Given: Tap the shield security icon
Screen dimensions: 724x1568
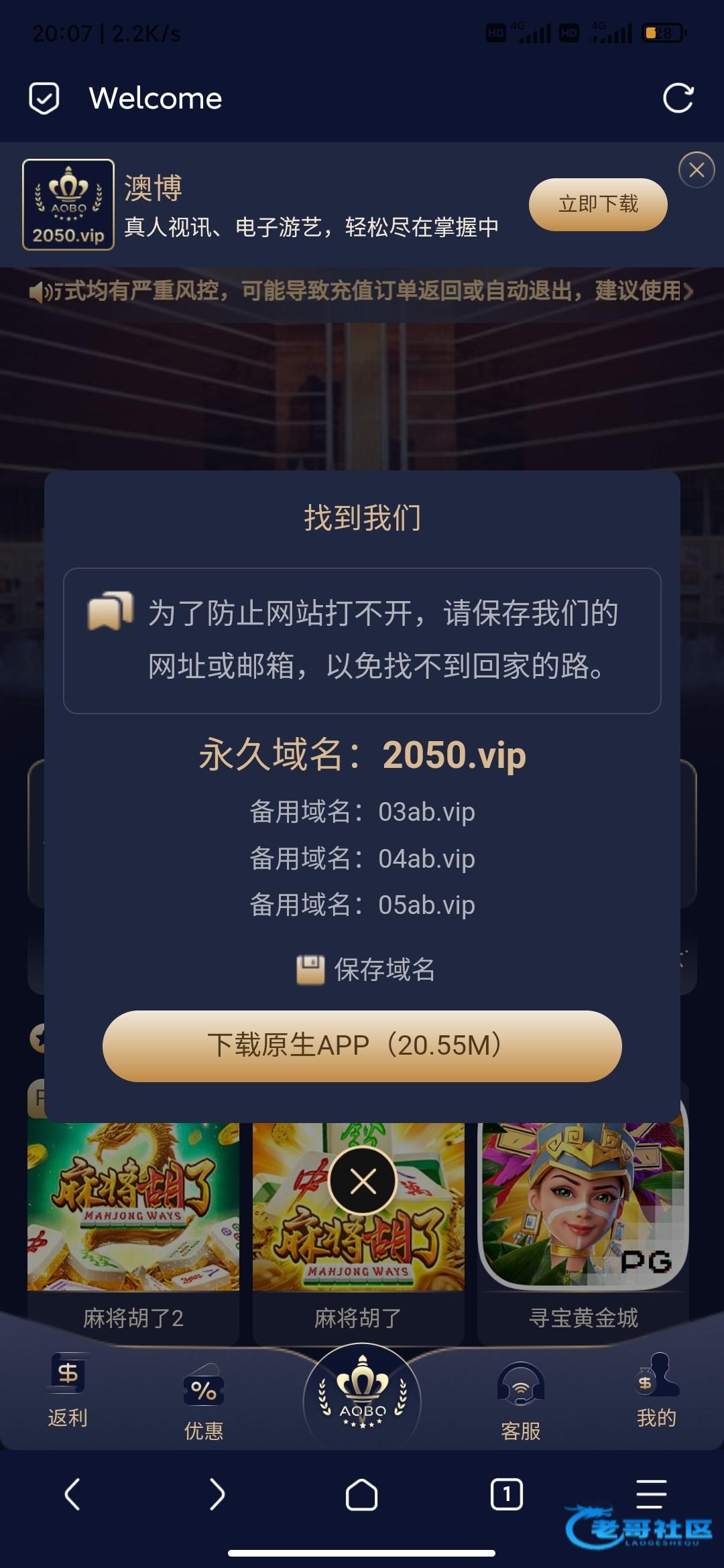Looking at the screenshot, I should pyautogui.click(x=44, y=99).
